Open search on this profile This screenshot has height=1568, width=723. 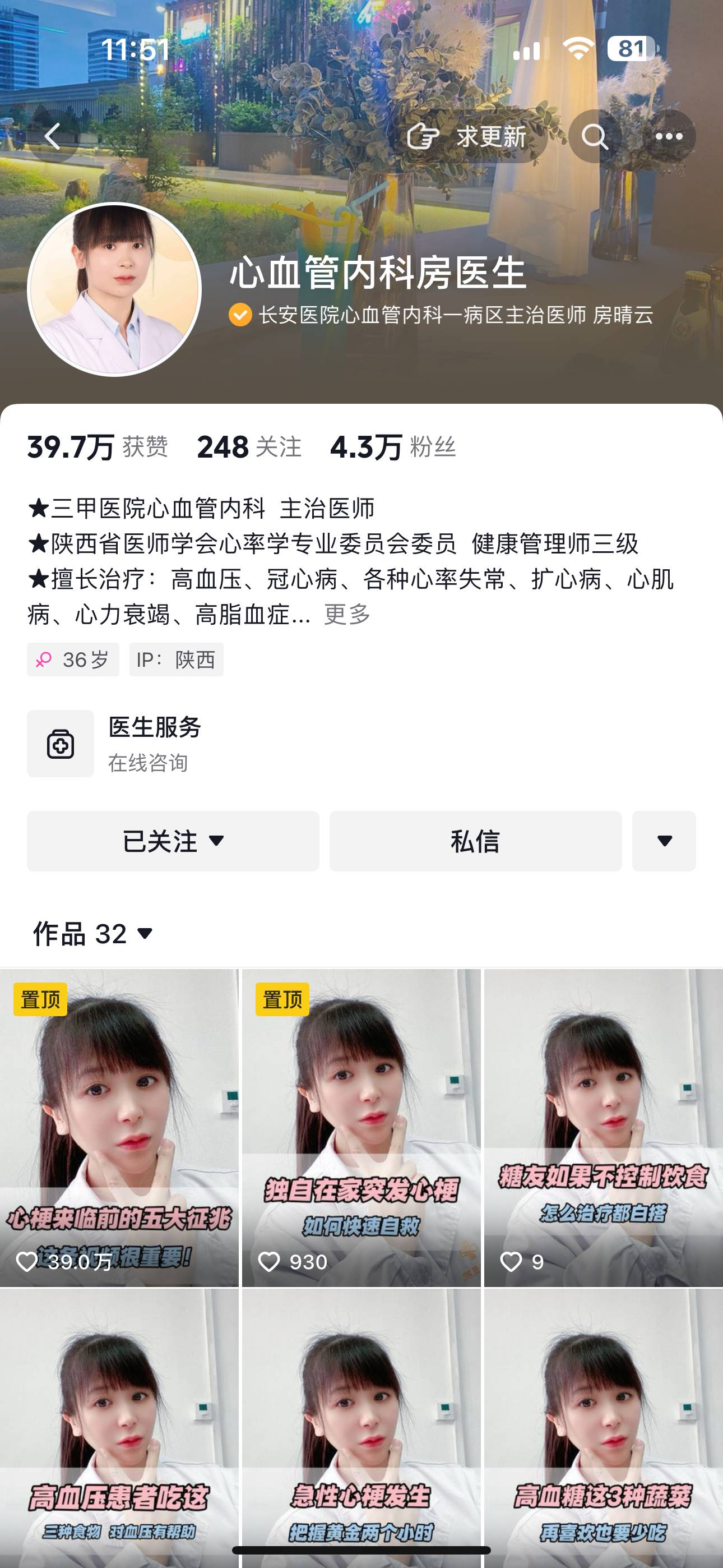tap(595, 136)
